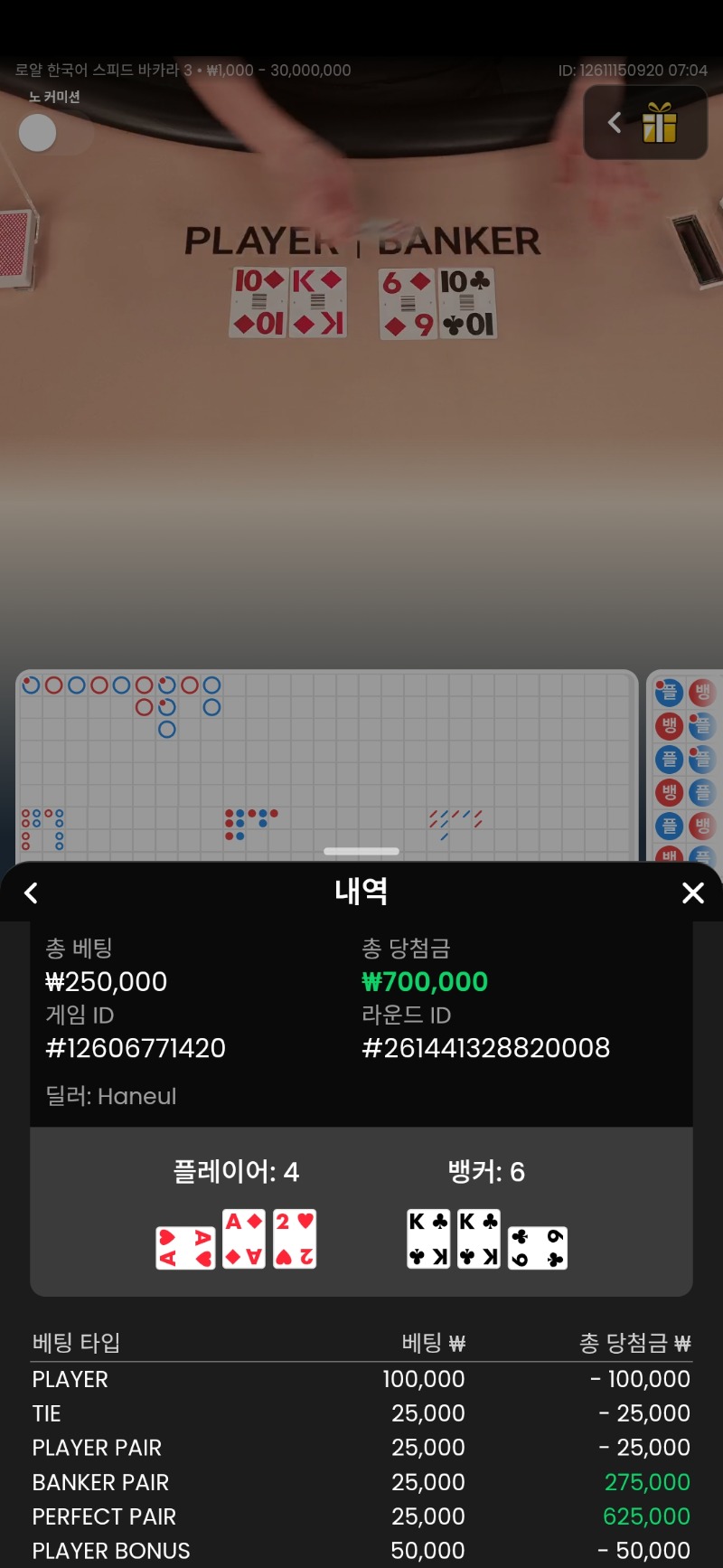
Task: Close the 내역 history panel
Action: pyautogui.click(x=692, y=893)
